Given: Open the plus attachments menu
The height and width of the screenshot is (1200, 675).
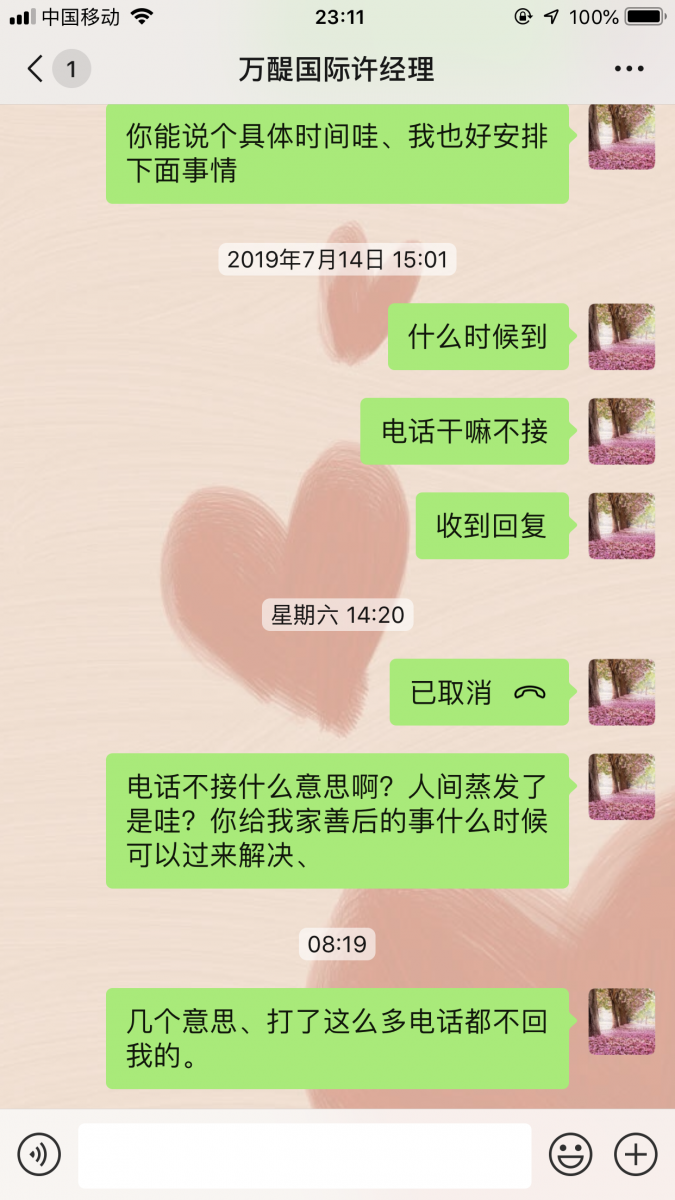Looking at the screenshot, I should [635, 1155].
